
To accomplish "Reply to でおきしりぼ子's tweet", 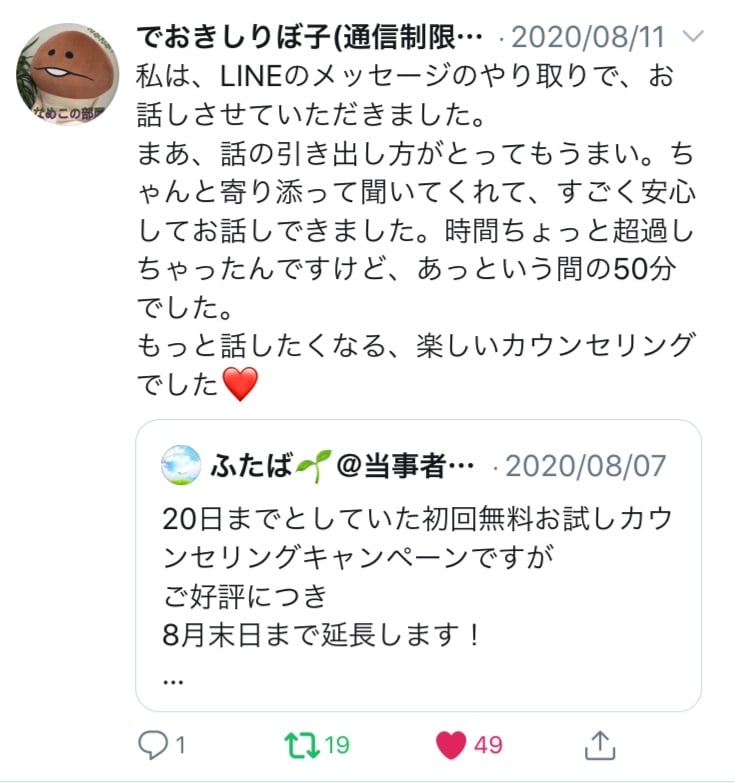I will click(x=152, y=744).
